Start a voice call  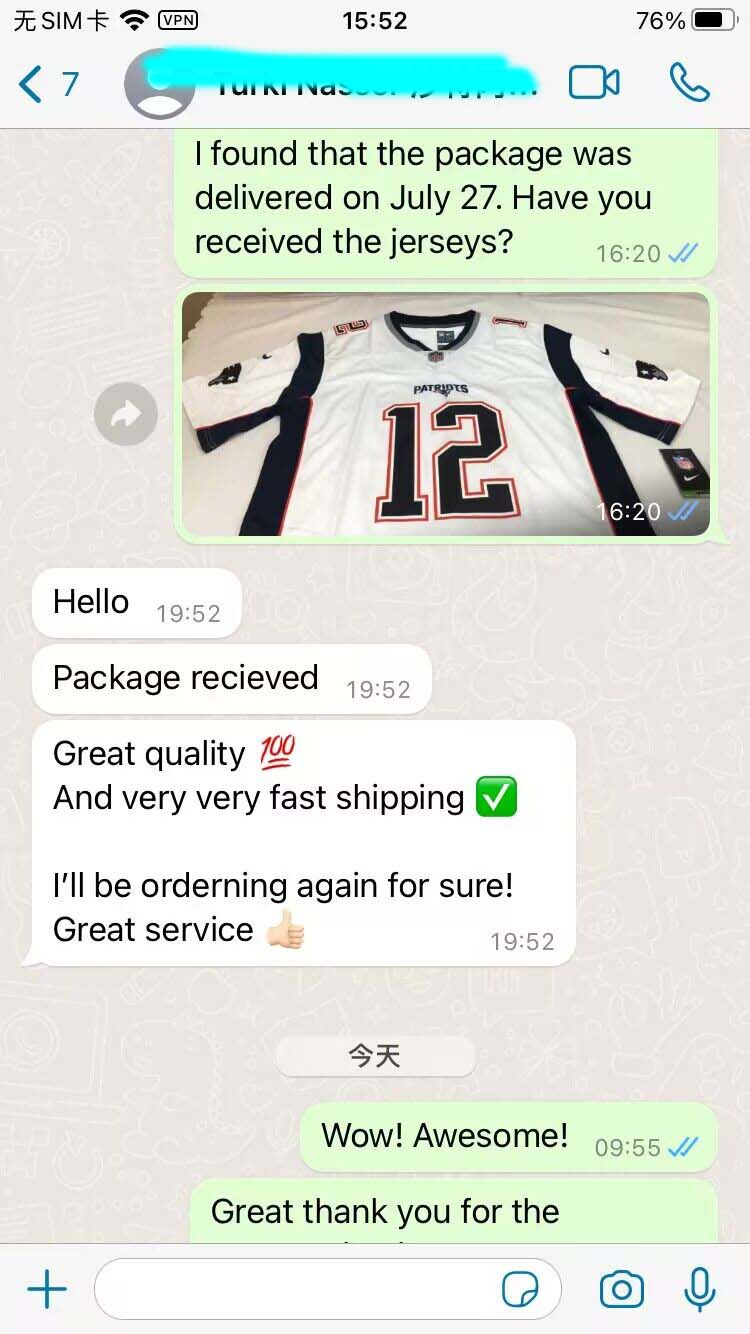(x=689, y=83)
